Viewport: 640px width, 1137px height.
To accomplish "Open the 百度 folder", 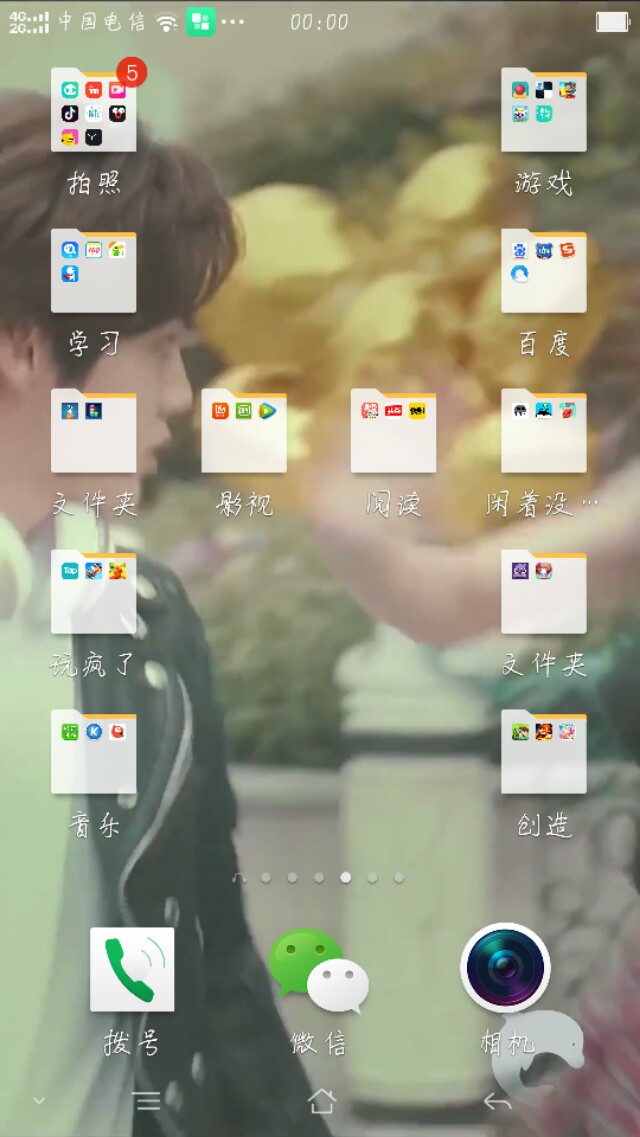I will 543,271.
